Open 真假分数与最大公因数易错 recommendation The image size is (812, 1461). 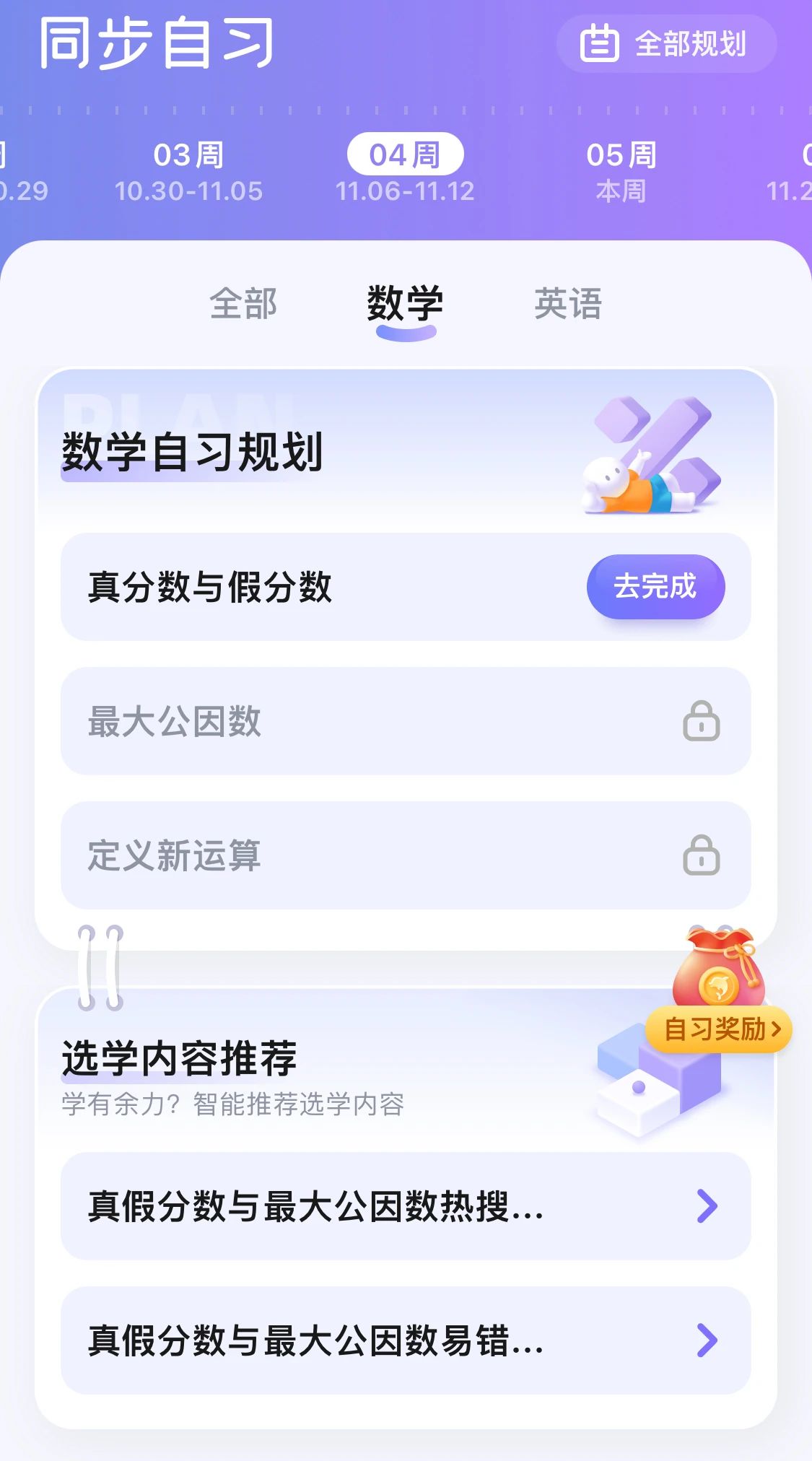(x=405, y=1340)
